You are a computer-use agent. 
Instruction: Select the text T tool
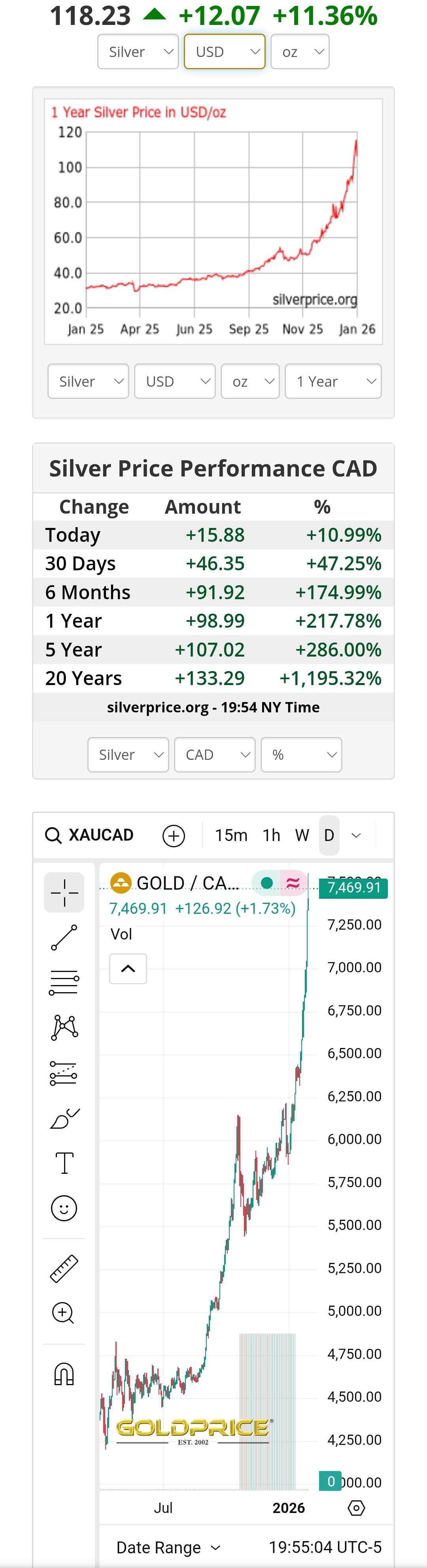pos(64,1163)
